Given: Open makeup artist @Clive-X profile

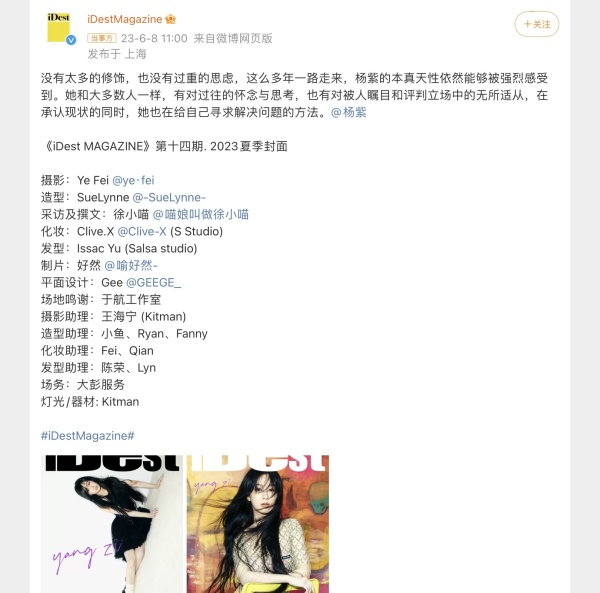Looking at the screenshot, I should (142, 231).
